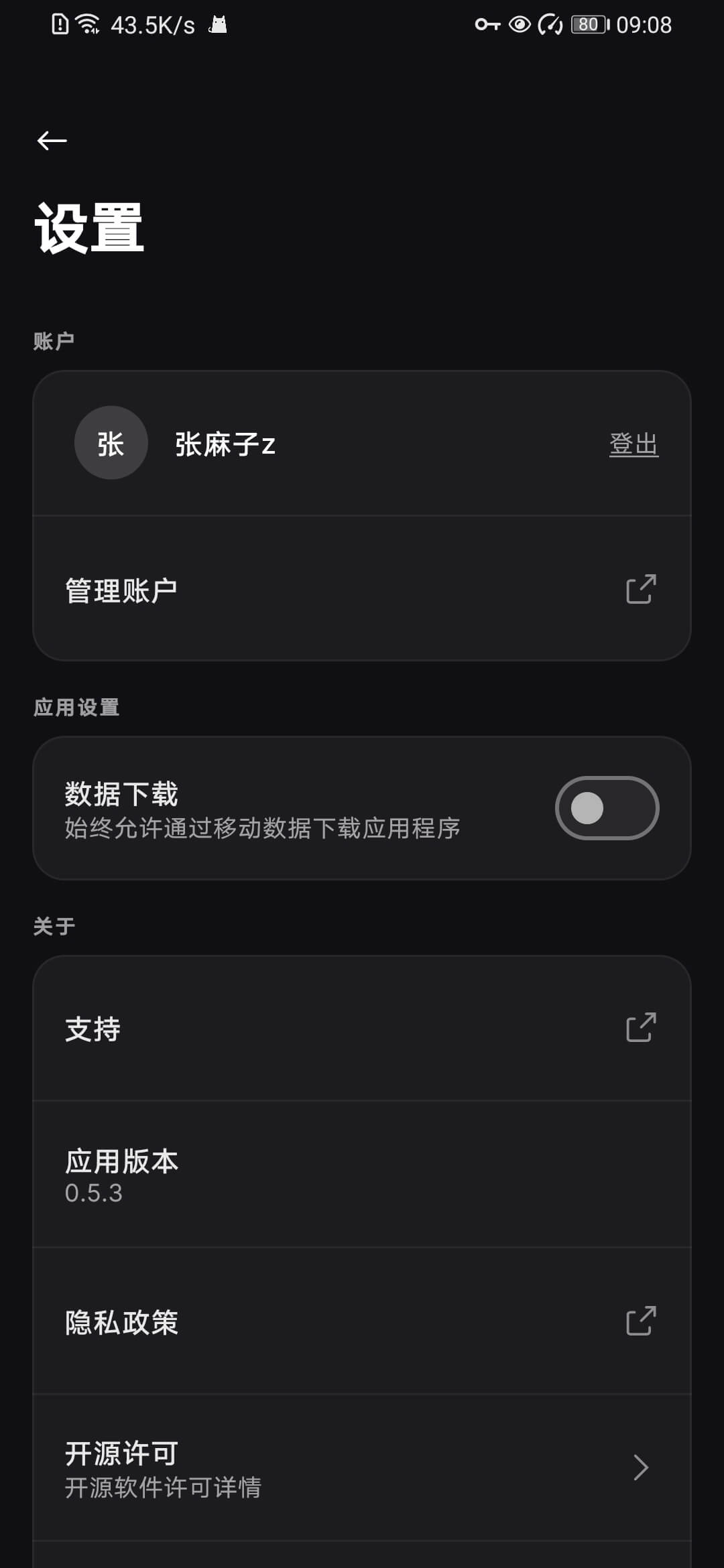Tap the battery indicator showing 80

tap(586, 24)
